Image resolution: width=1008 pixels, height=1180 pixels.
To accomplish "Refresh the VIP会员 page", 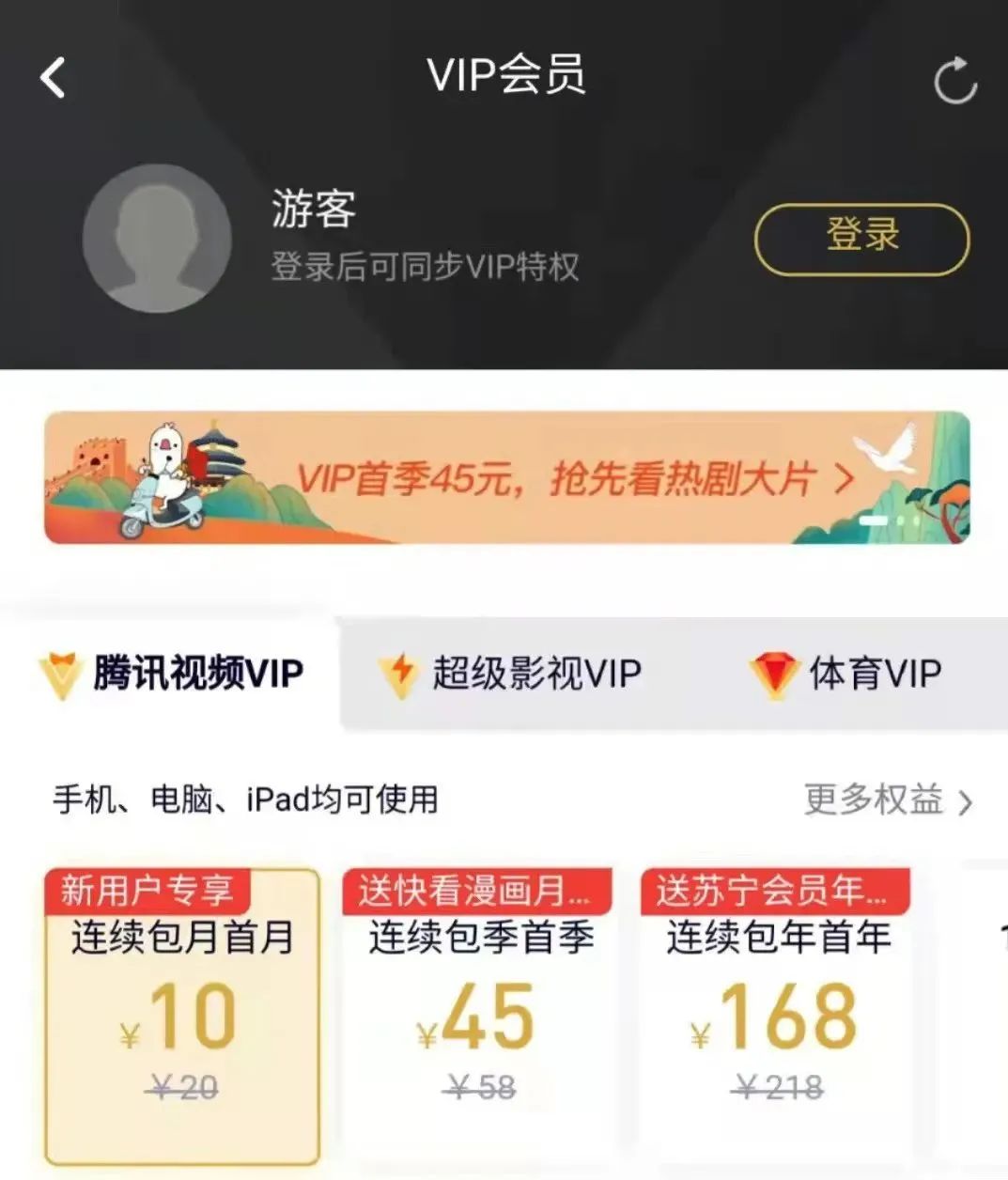I will (x=954, y=80).
